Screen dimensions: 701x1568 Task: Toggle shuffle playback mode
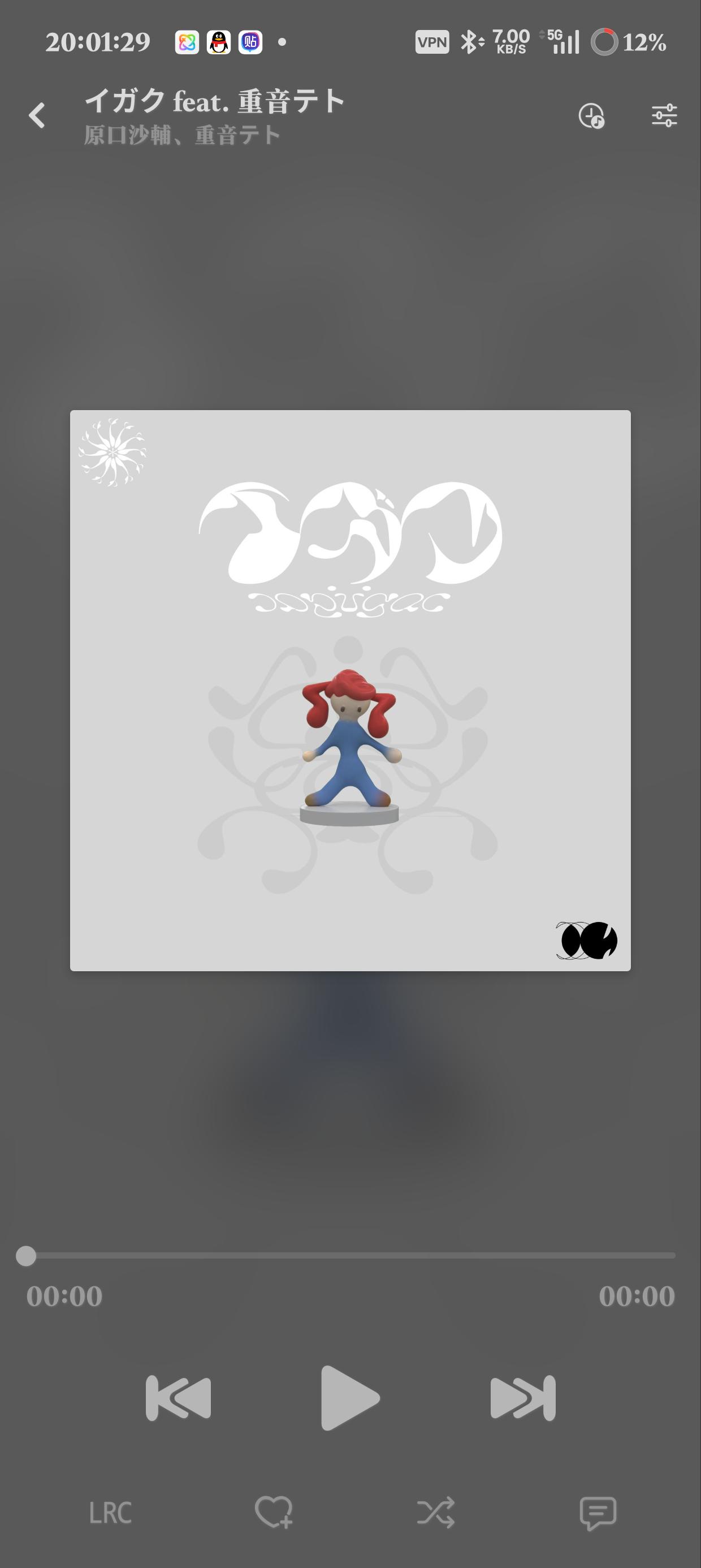pyautogui.click(x=436, y=1512)
